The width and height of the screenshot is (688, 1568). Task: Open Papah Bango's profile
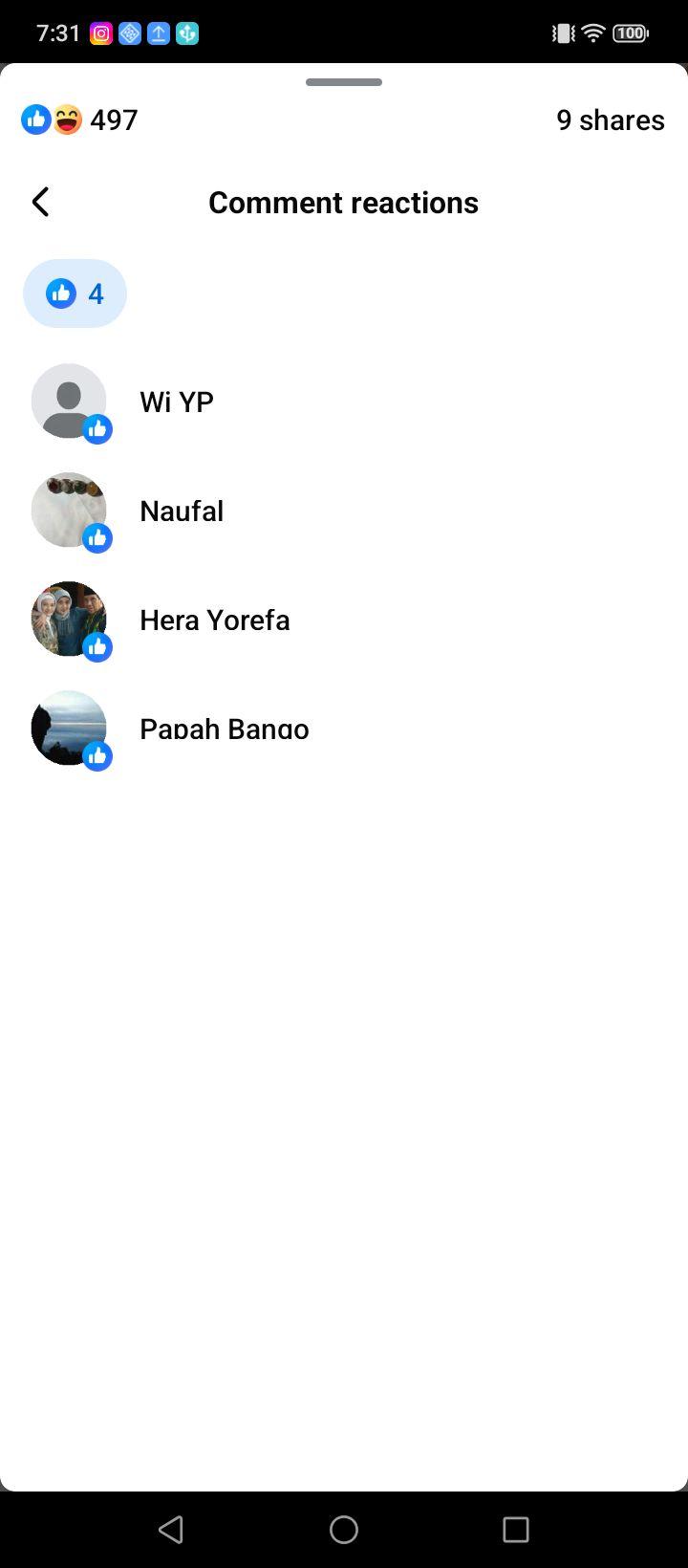click(344, 729)
